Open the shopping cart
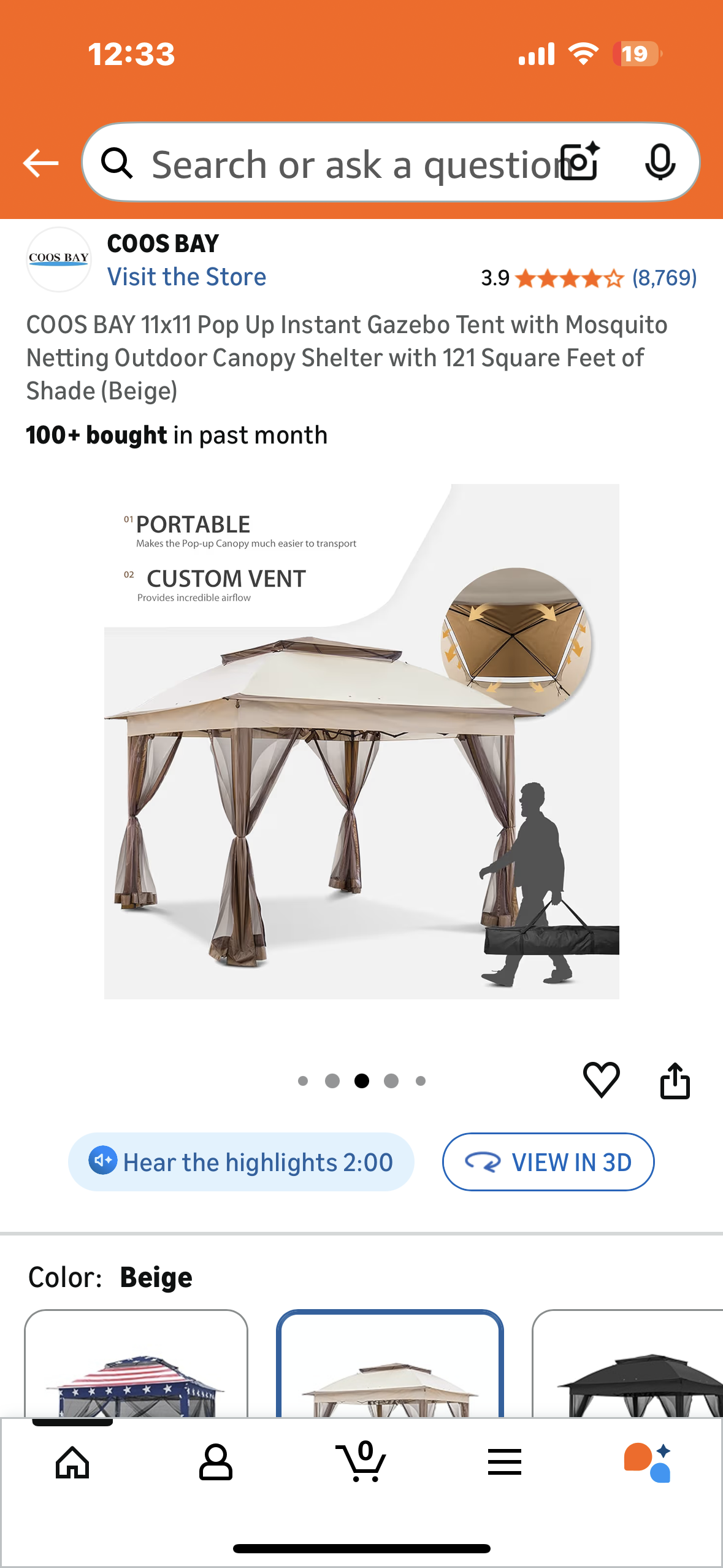Viewport: 723px width, 1568px height. click(361, 1462)
